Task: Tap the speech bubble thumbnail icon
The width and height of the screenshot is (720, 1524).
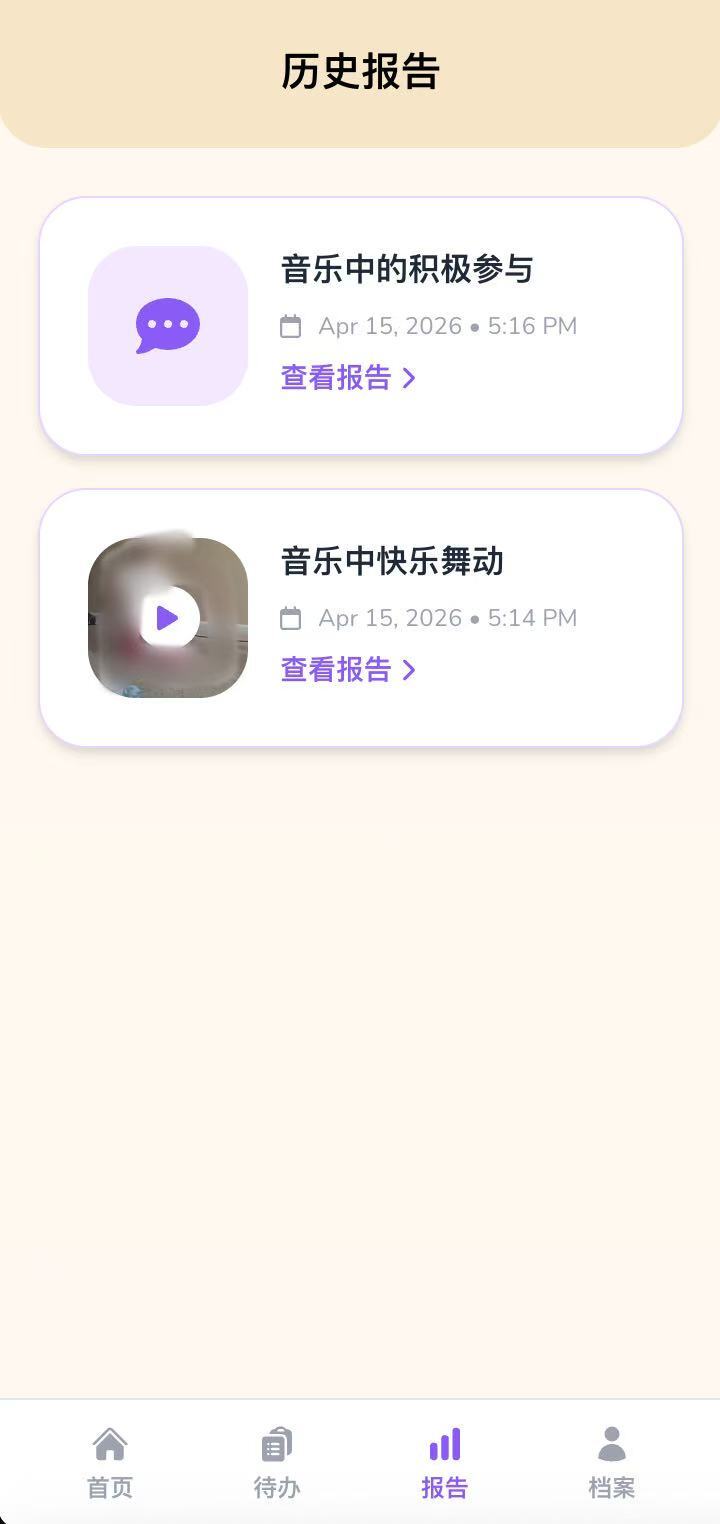Action: (x=167, y=326)
